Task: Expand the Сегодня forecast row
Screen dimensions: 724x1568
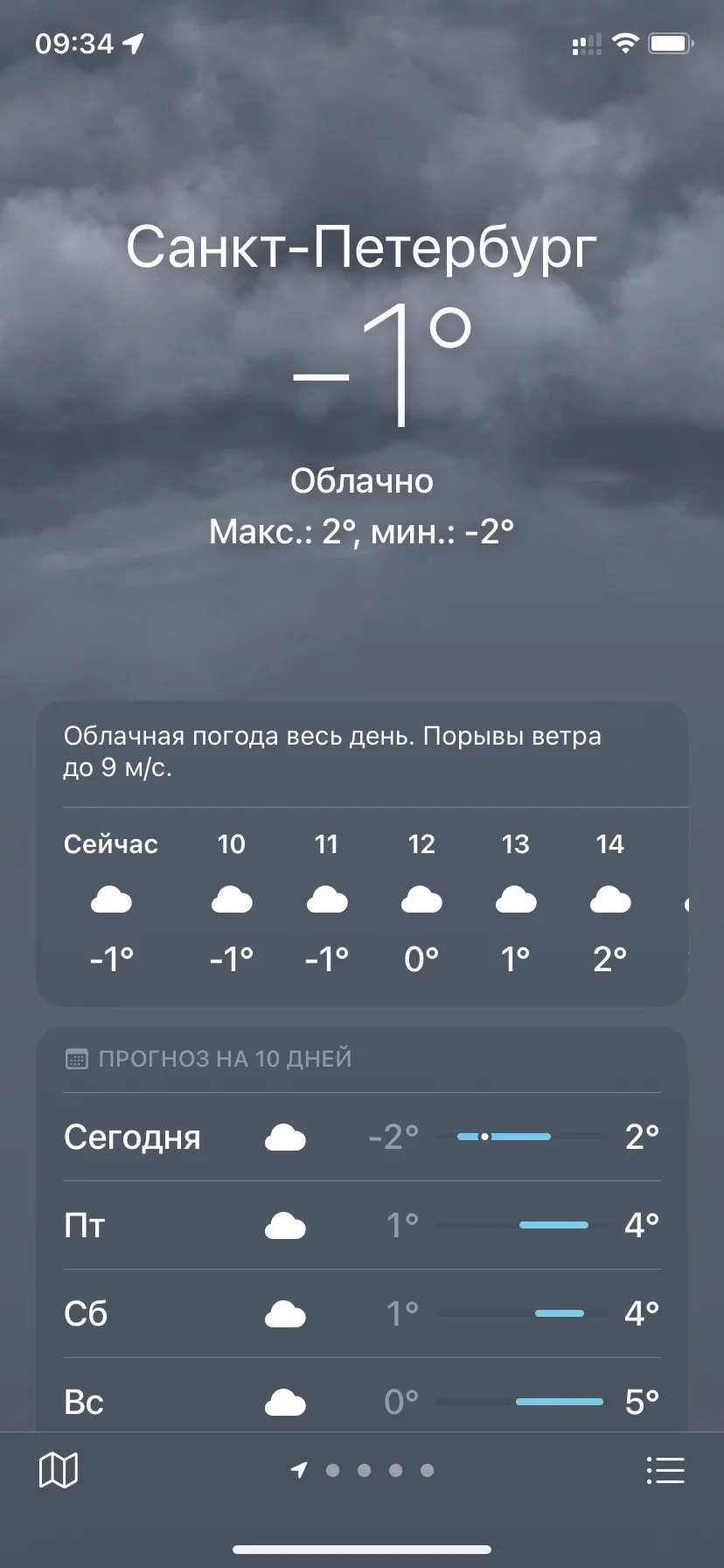Action: tap(360, 1136)
